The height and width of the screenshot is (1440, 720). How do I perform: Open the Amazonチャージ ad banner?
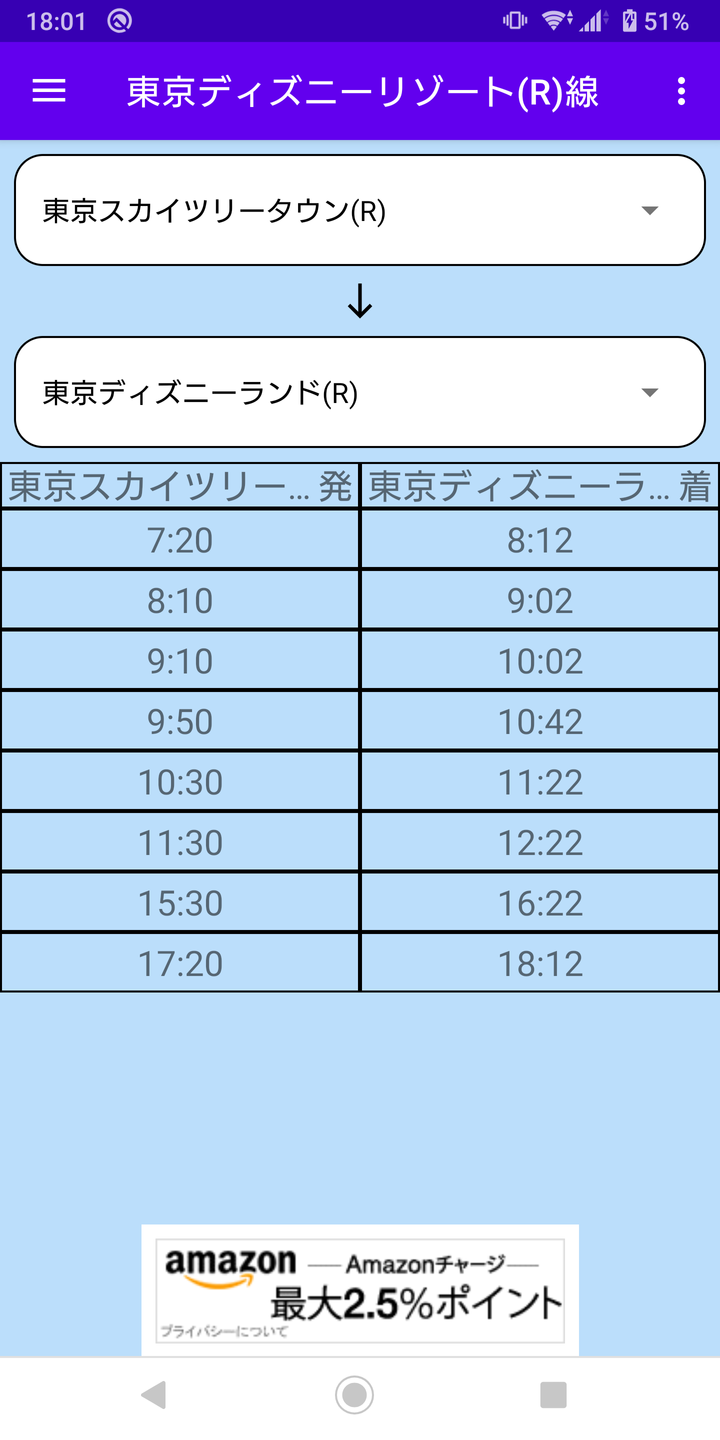pos(360,1290)
